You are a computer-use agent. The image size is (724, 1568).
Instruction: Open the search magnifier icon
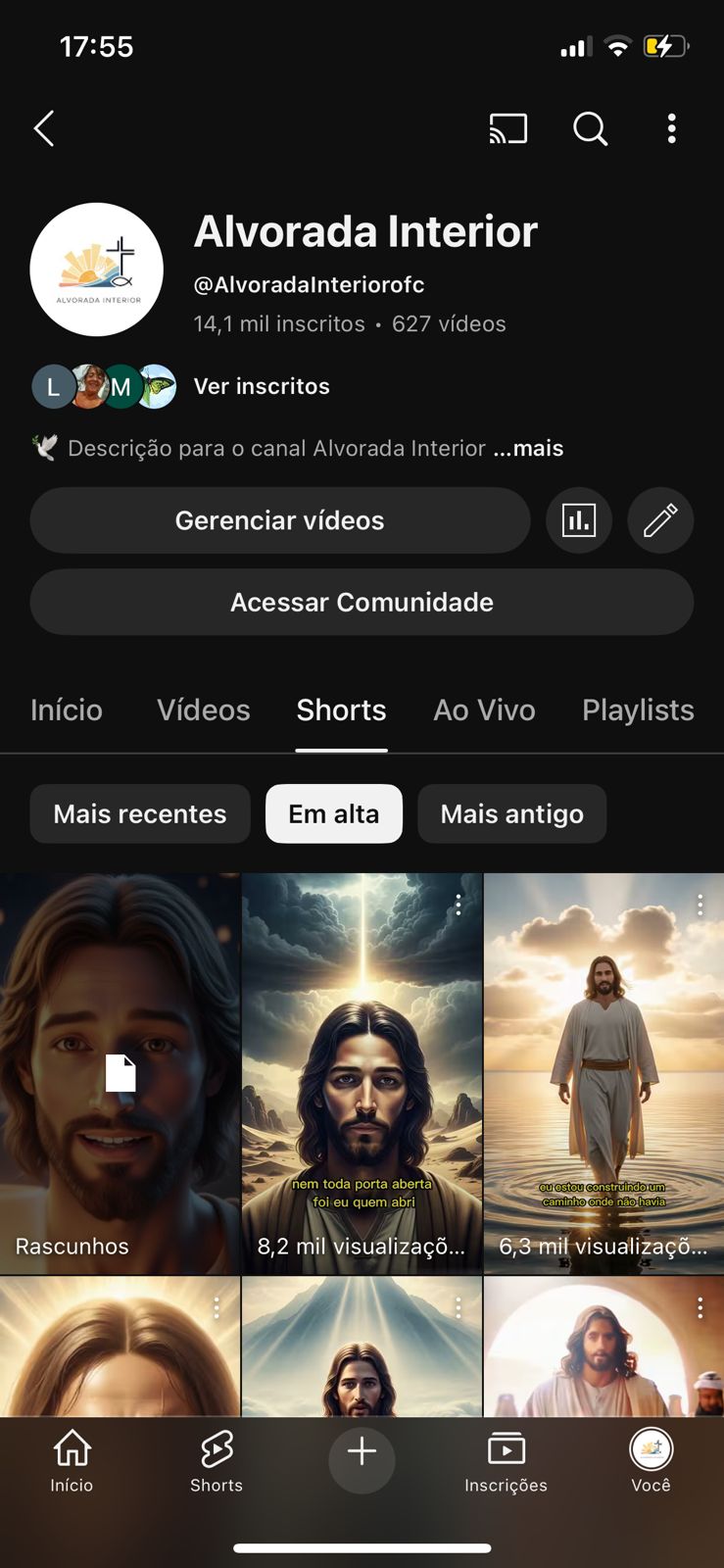590,128
